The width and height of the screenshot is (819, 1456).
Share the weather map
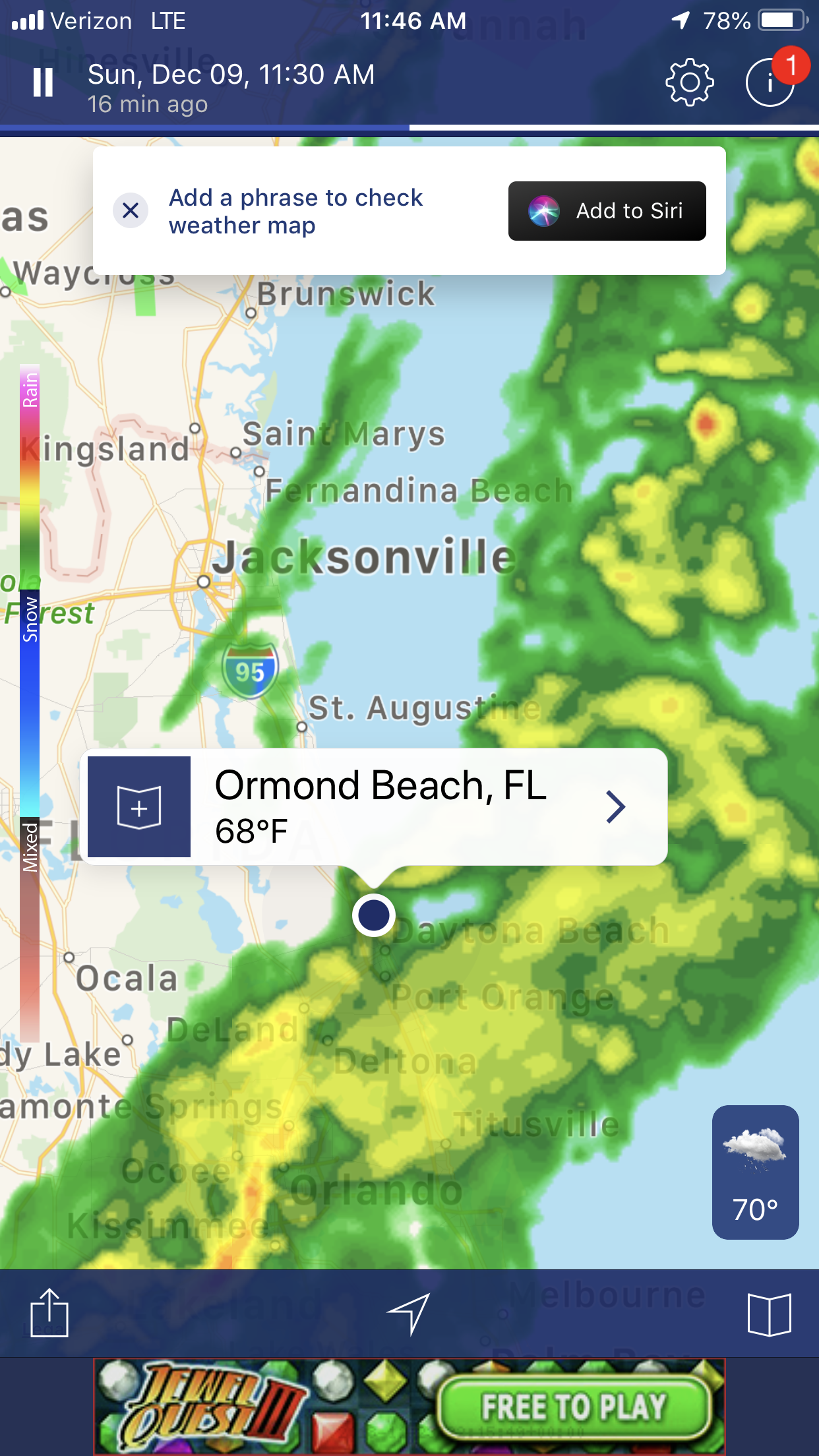[x=49, y=1313]
